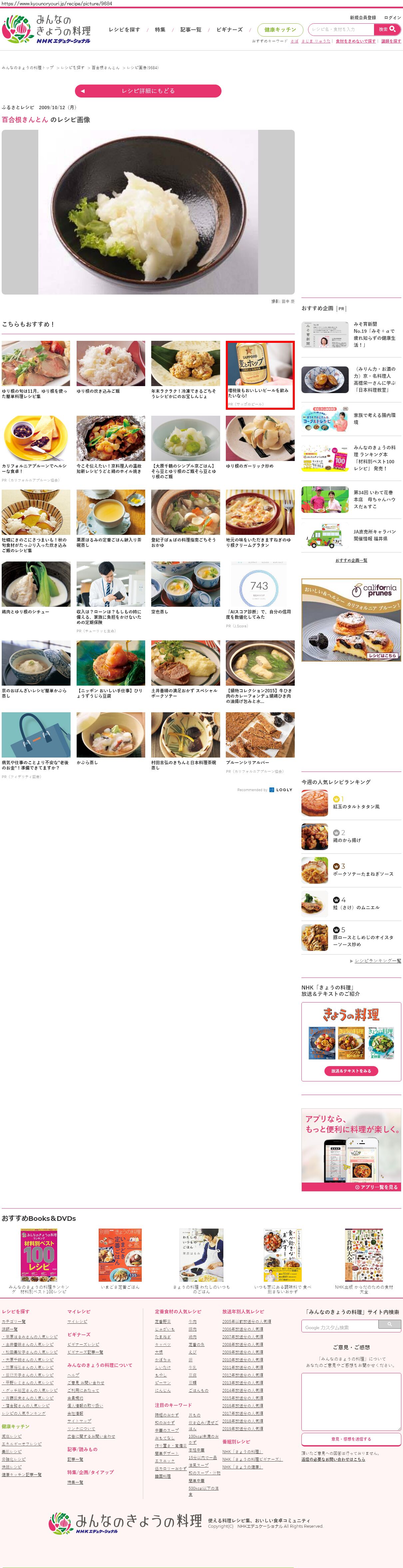Open the プルーンシリアルバー recipe card
This screenshot has width=403, height=1568.
click(260, 739)
